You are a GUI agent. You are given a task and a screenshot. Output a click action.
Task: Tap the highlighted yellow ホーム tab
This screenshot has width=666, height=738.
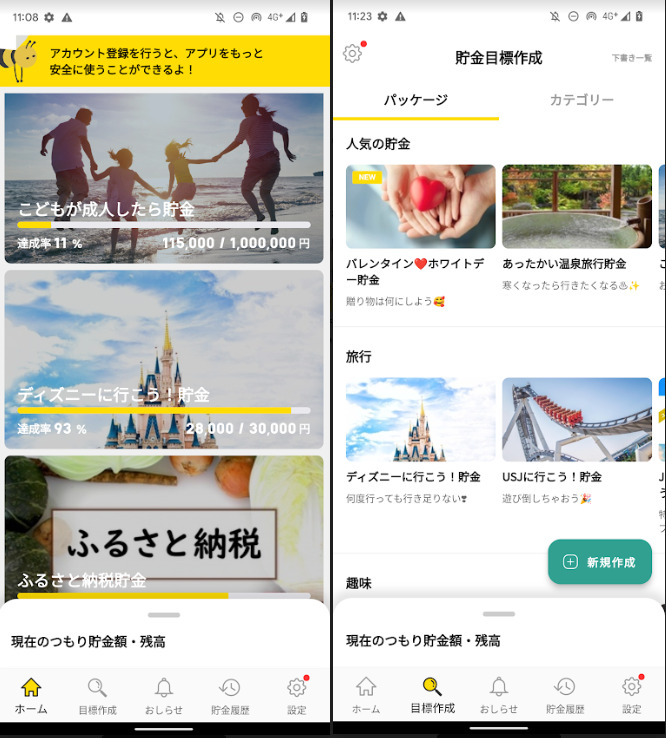click(31, 695)
